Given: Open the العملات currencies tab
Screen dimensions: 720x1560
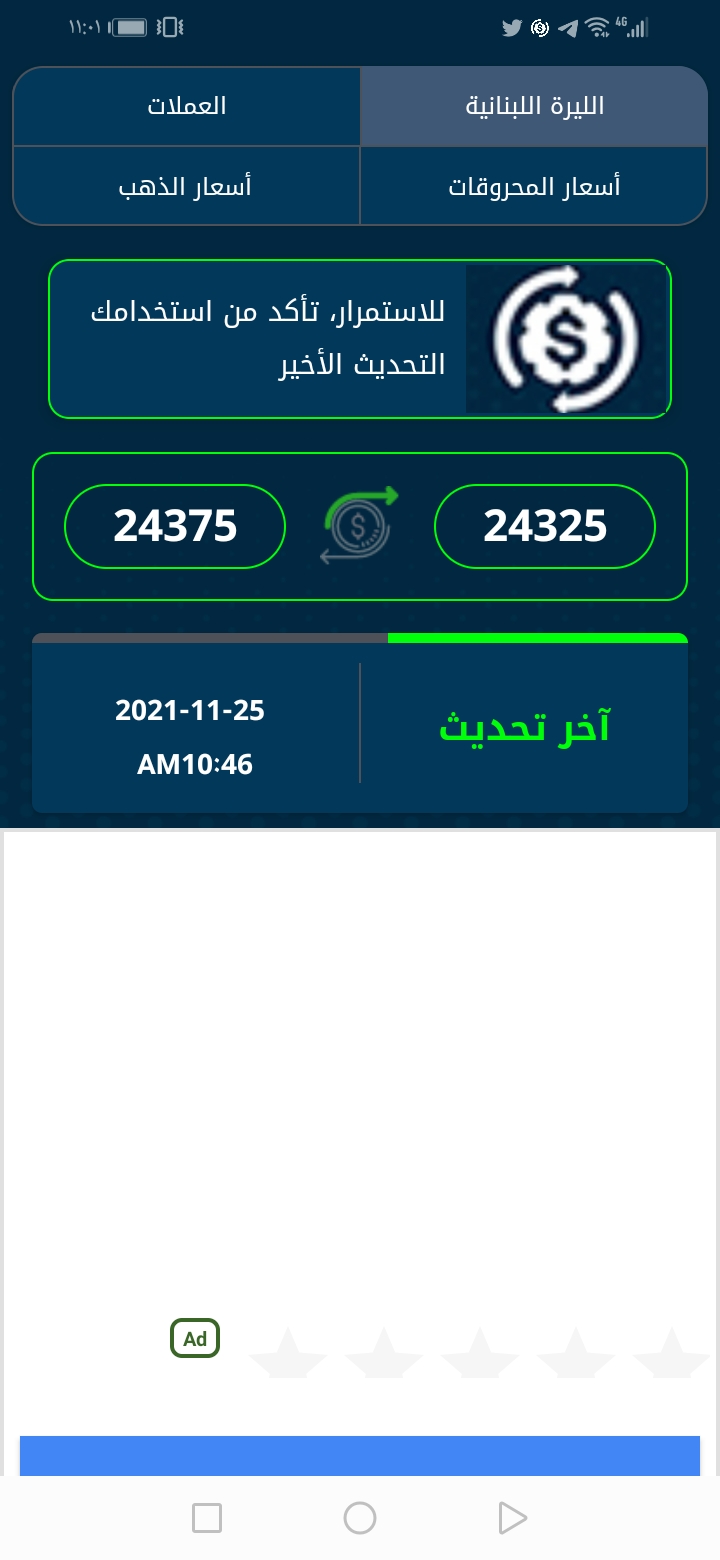Looking at the screenshot, I should tap(187, 106).
